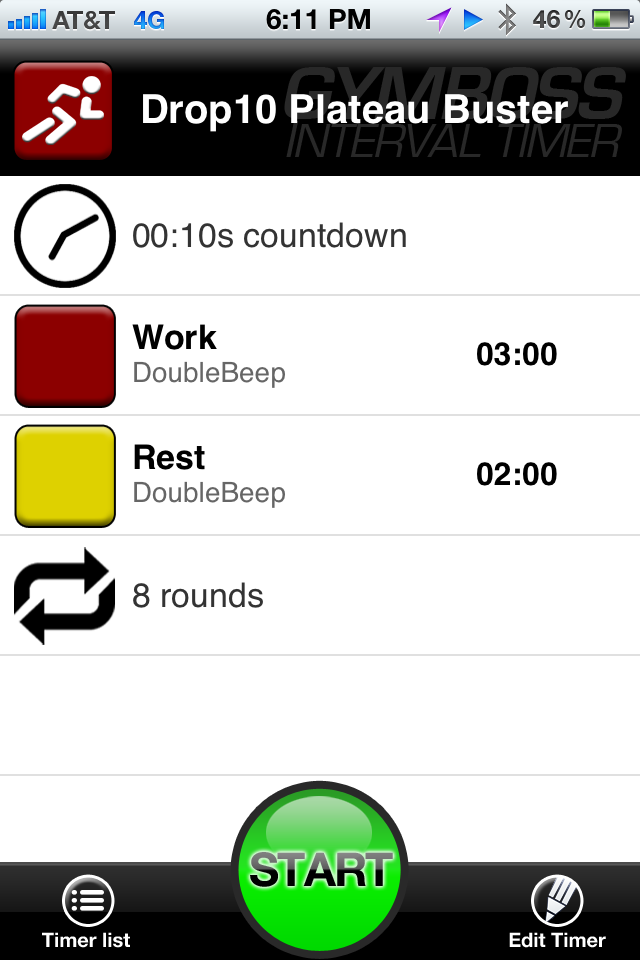Start the Drop10 Plateau Buster timer
The width and height of the screenshot is (640, 960).
(x=319, y=868)
